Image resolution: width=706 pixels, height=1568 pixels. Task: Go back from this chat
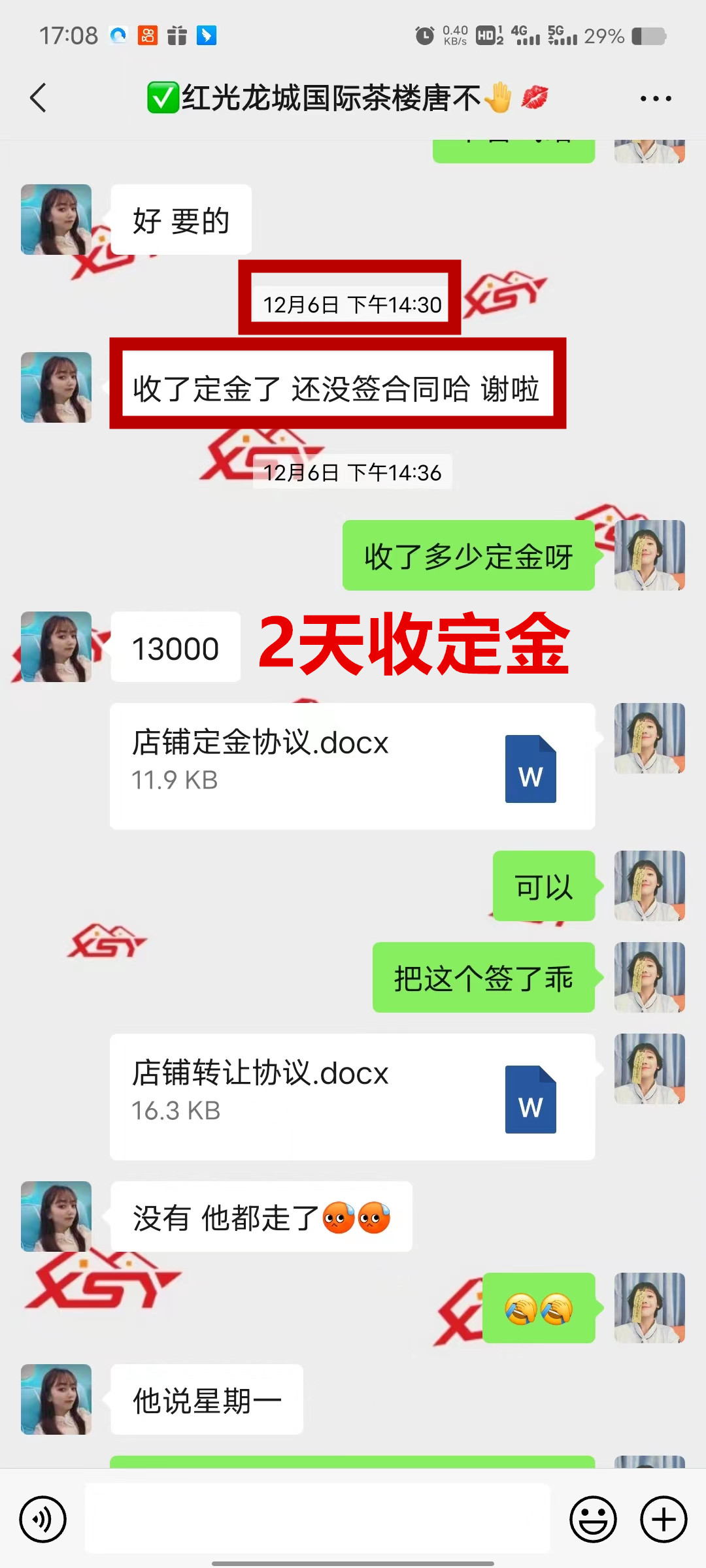[39, 98]
